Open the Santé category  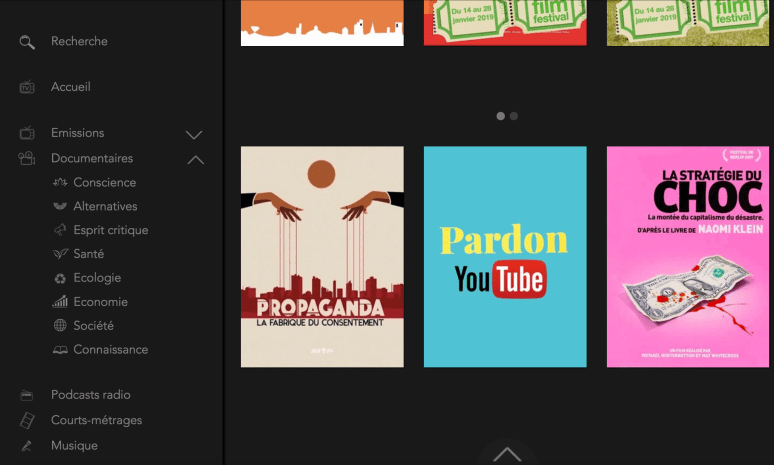[x=88, y=254]
